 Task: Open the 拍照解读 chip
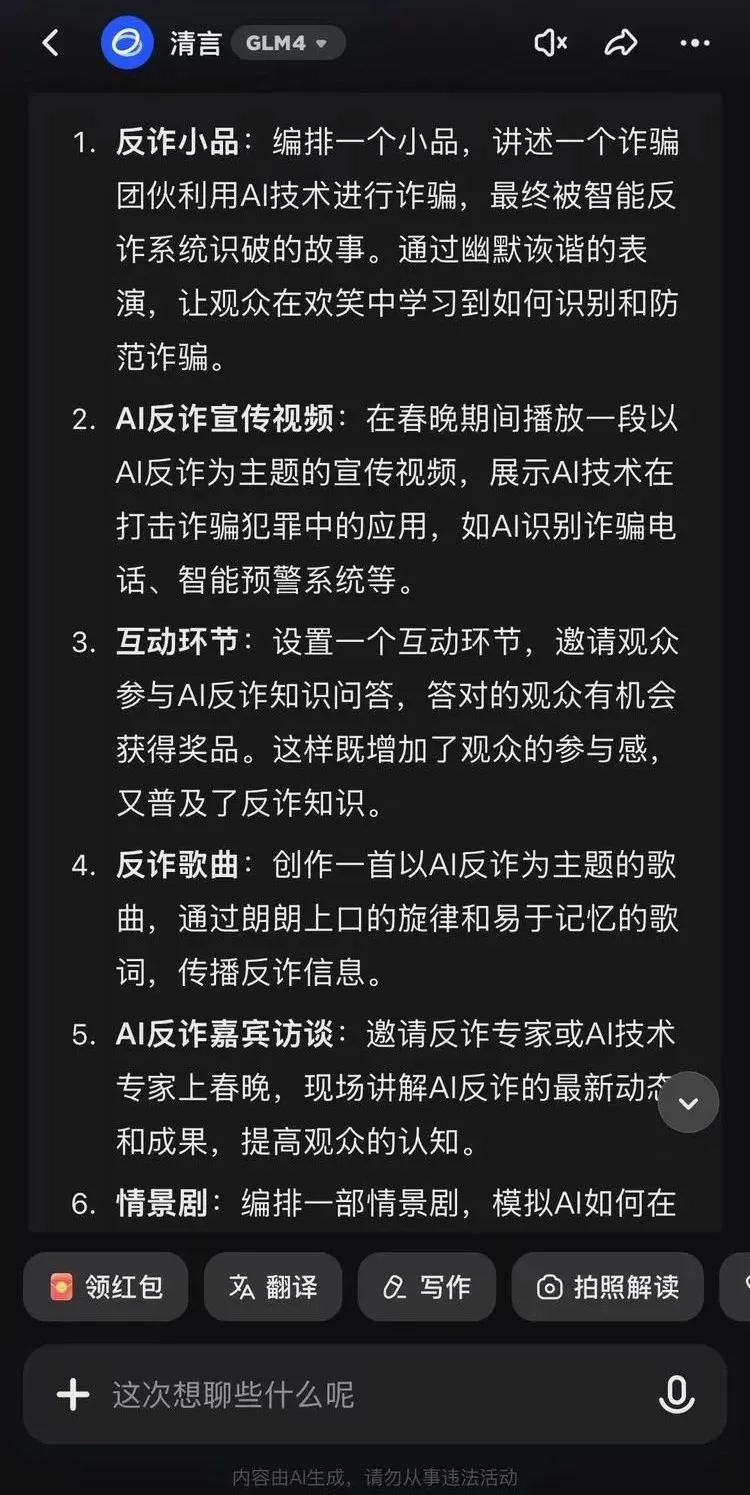click(x=607, y=1286)
